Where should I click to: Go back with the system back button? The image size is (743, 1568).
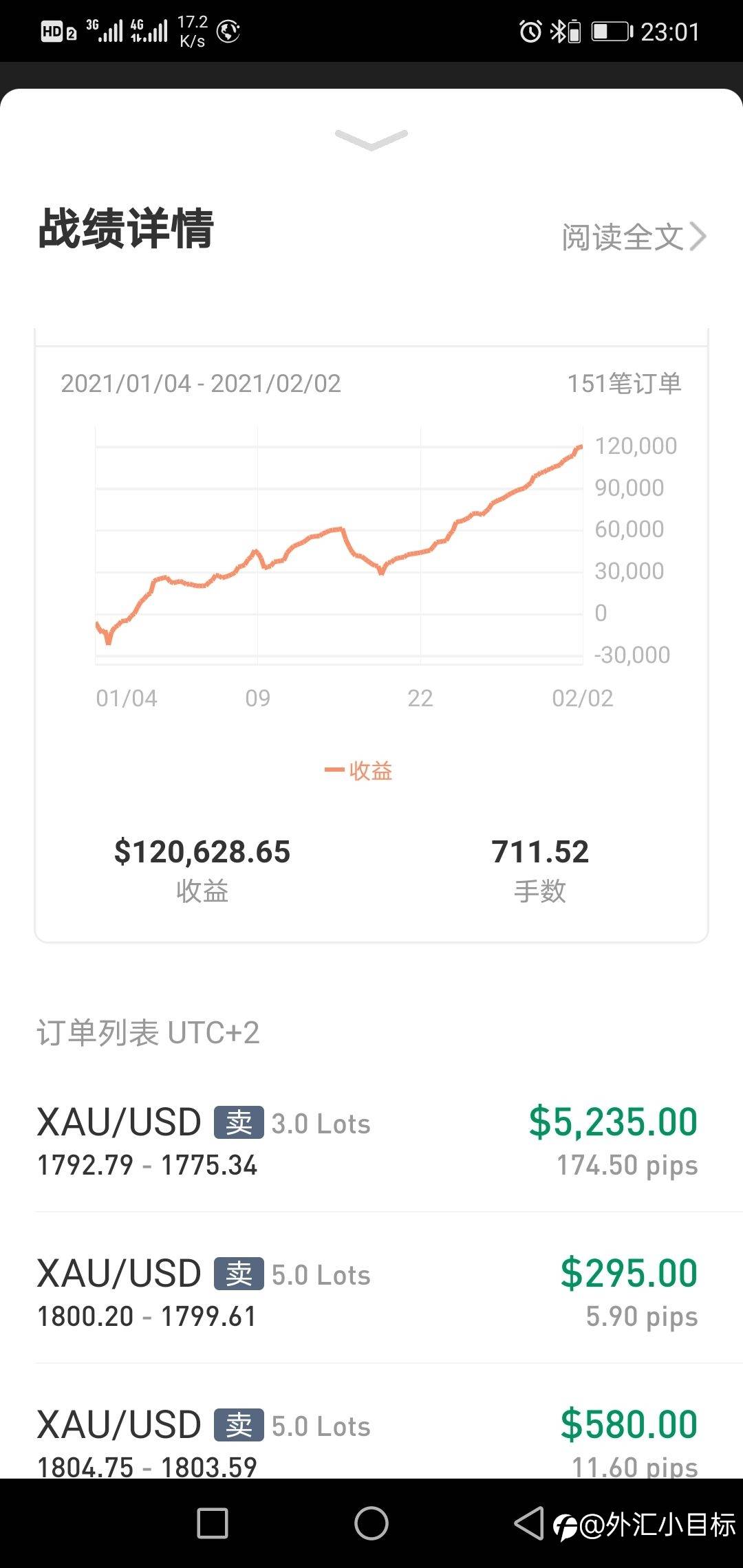[x=529, y=1523]
